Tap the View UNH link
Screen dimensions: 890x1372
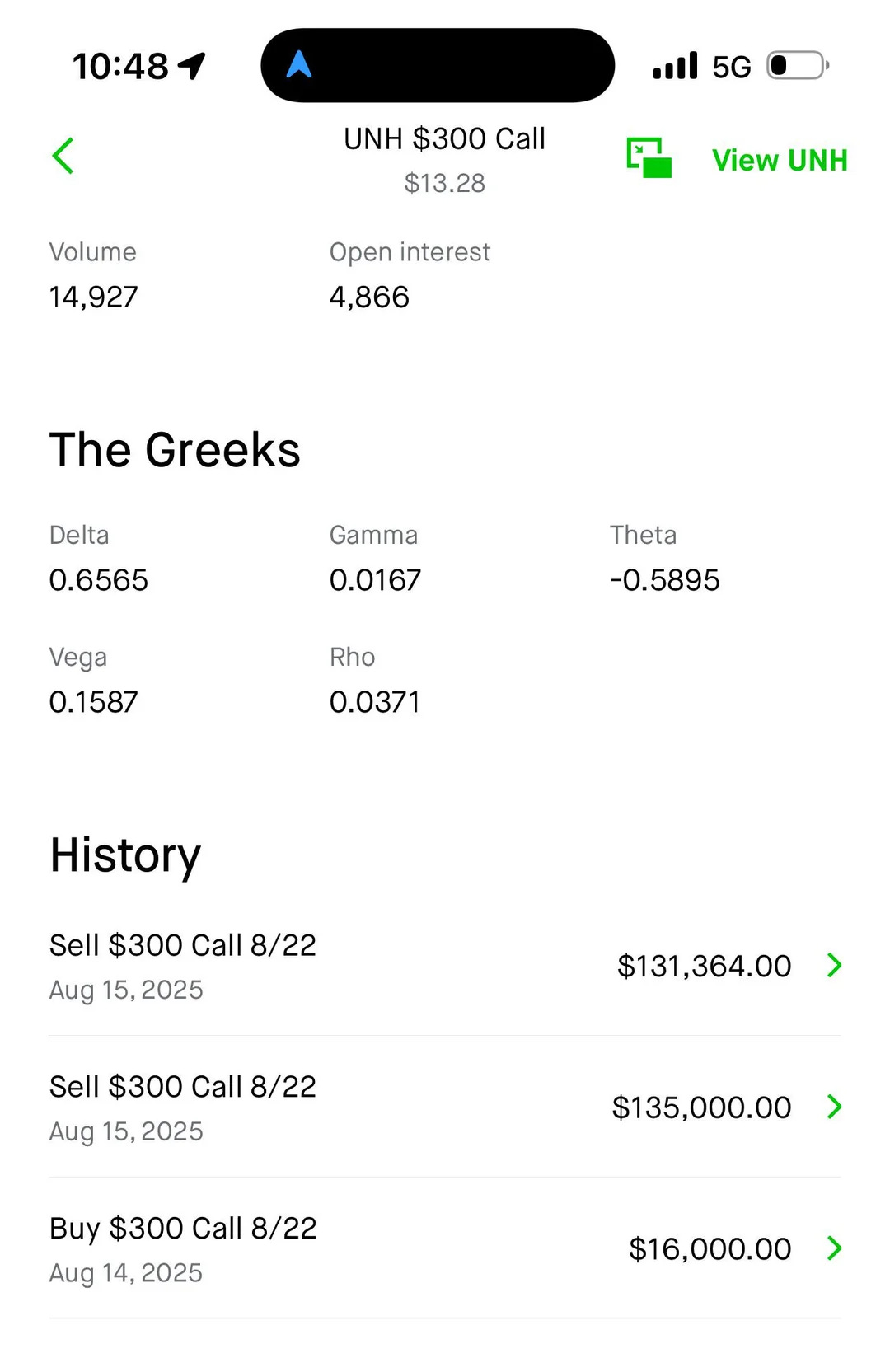[779, 160]
